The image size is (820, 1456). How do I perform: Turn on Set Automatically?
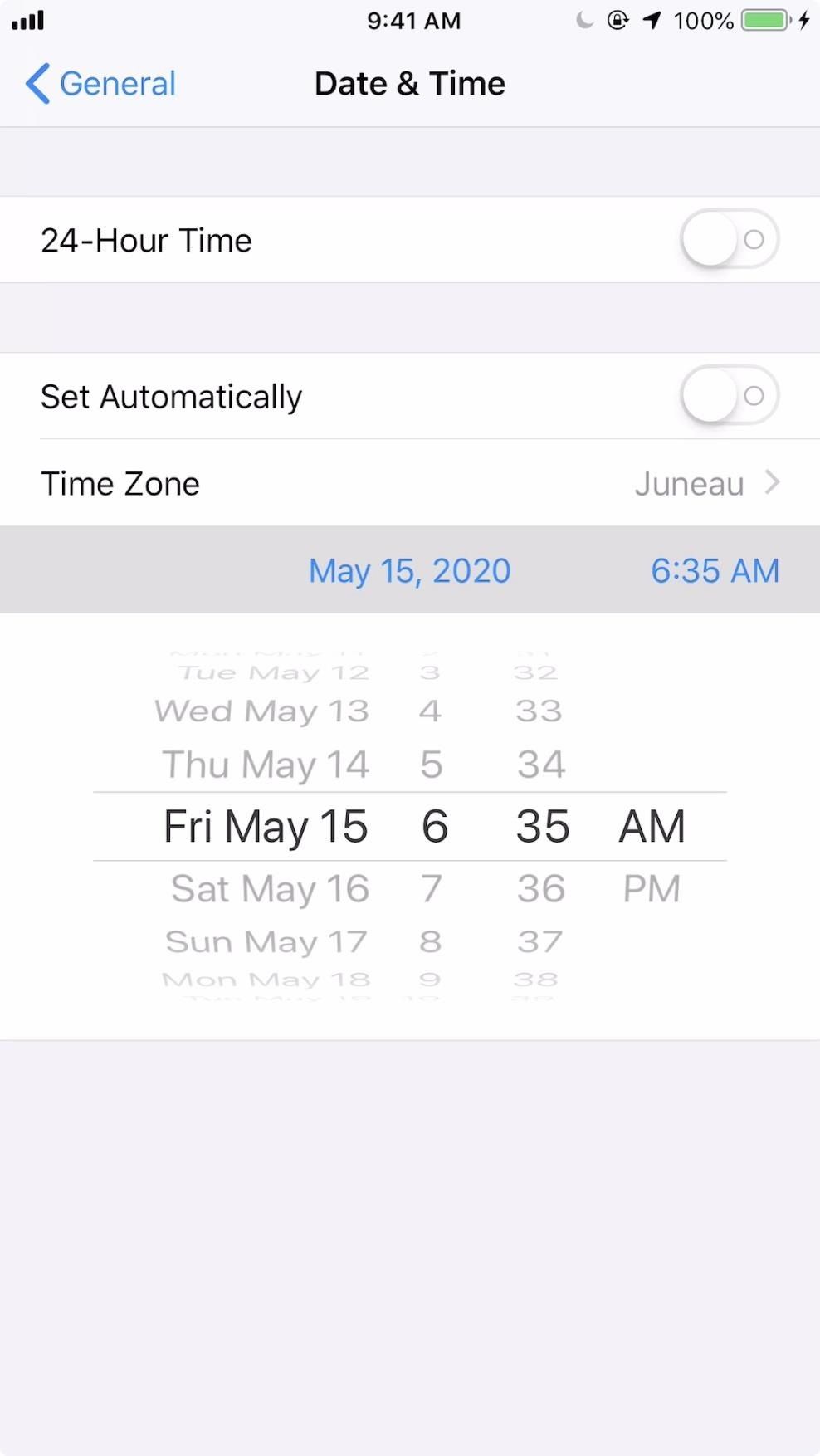(x=729, y=396)
